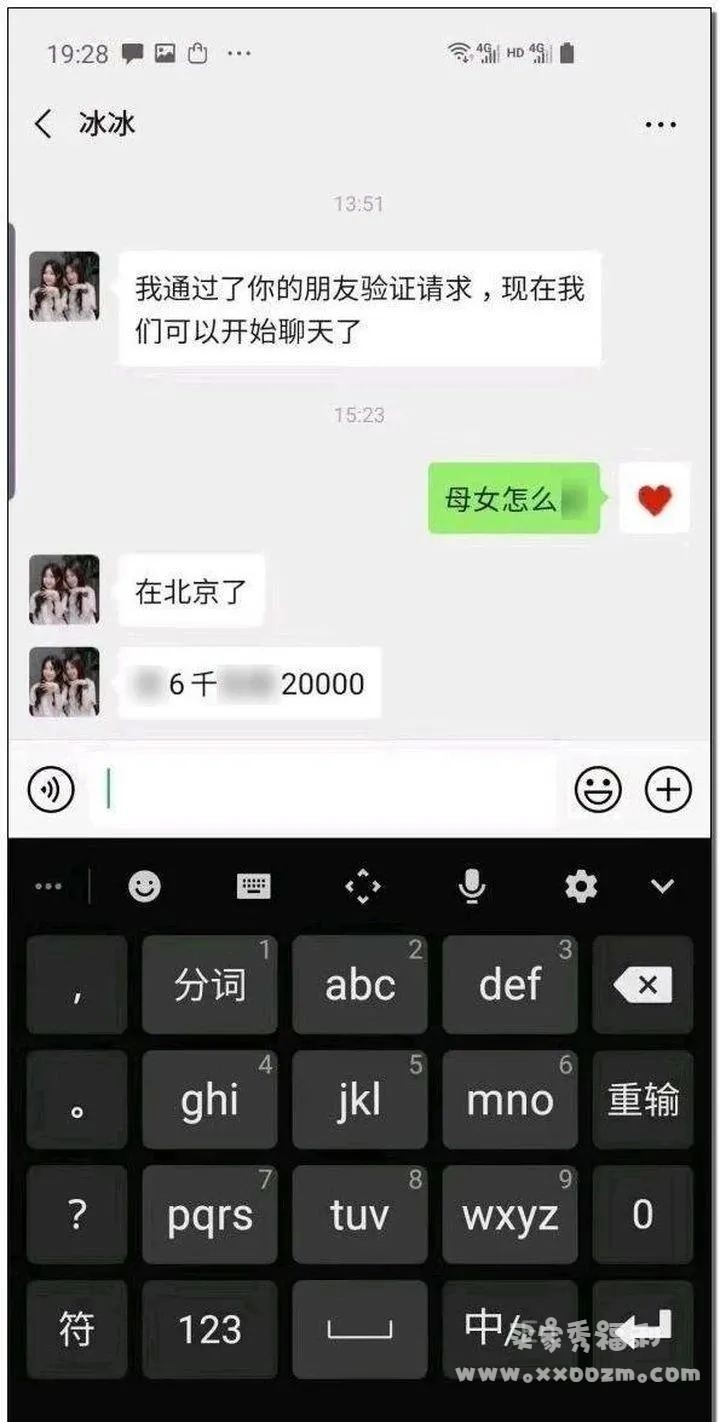
Task: Open 冰冰's avatar next to 在北京了
Action: [64, 590]
